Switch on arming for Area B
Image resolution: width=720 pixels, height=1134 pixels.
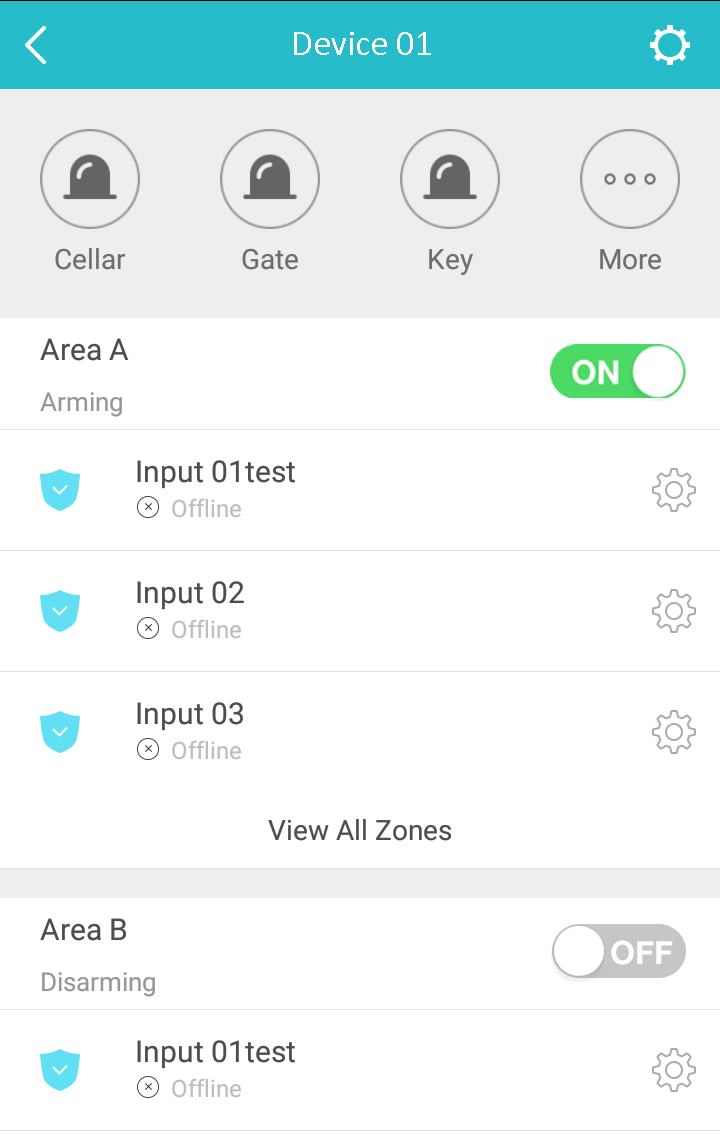click(x=619, y=951)
